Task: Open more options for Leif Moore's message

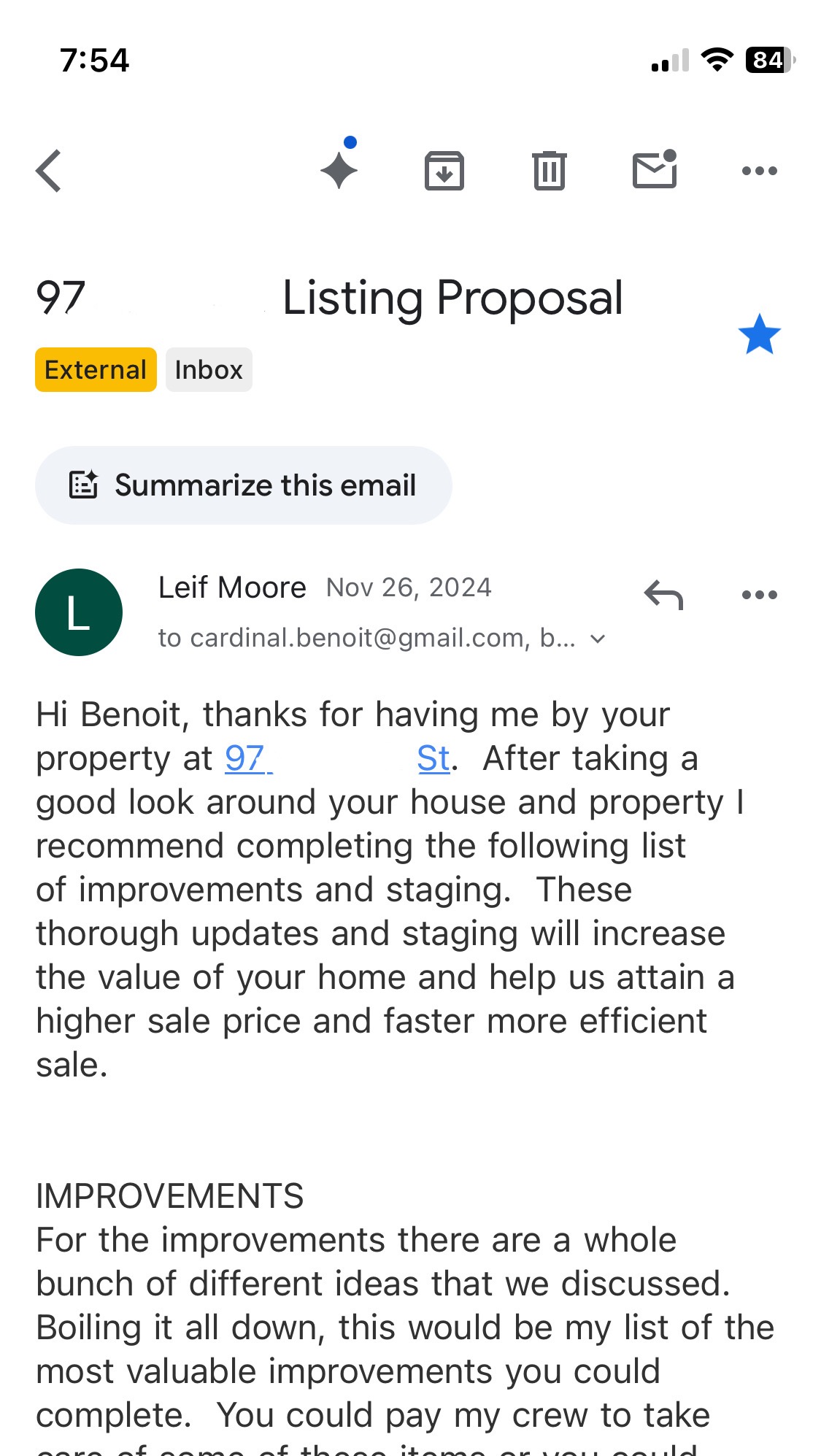Action: pyautogui.click(x=760, y=595)
